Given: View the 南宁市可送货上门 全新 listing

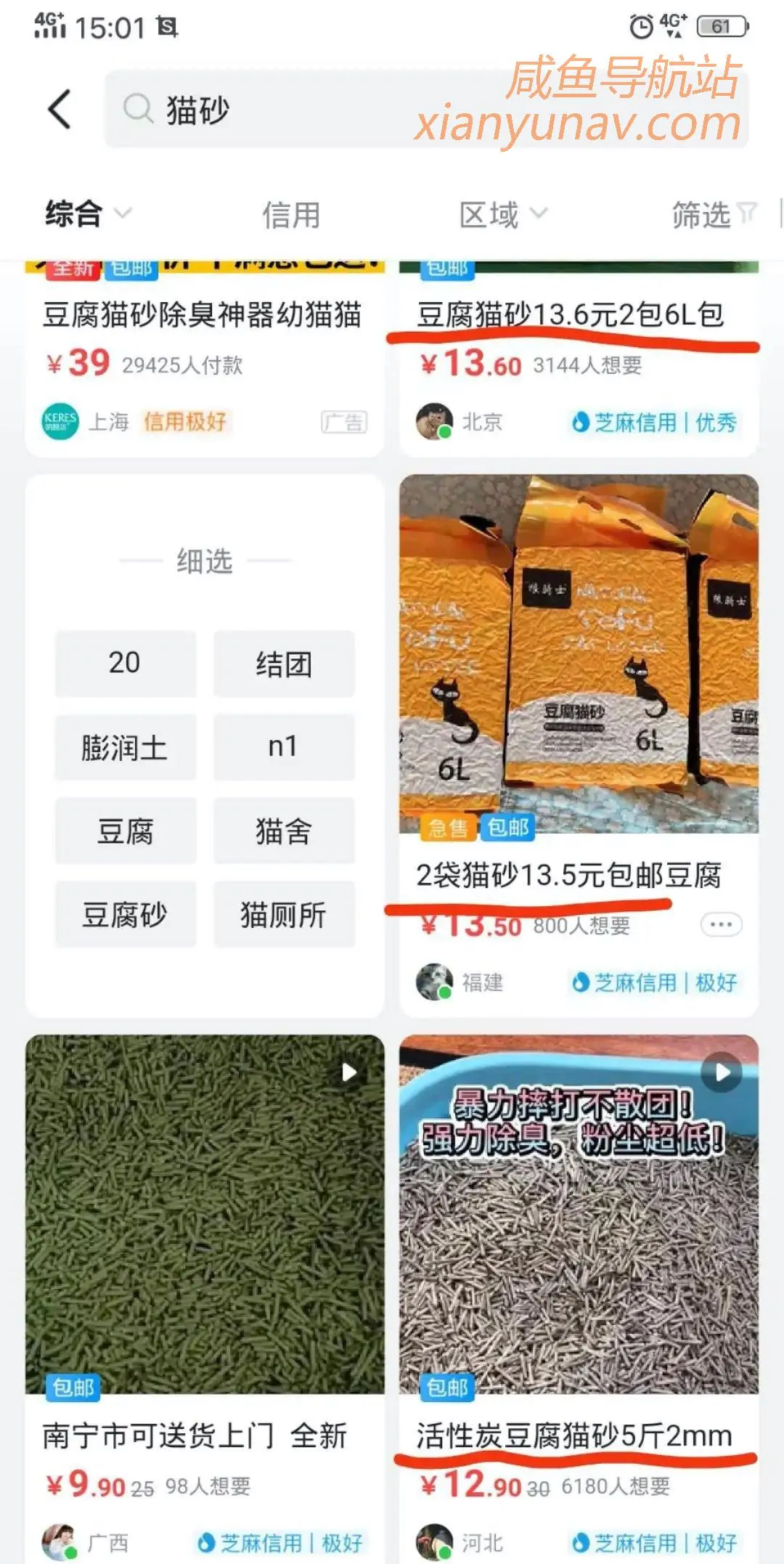Looking at the screenshot, I should click(x=205, y=1214).
